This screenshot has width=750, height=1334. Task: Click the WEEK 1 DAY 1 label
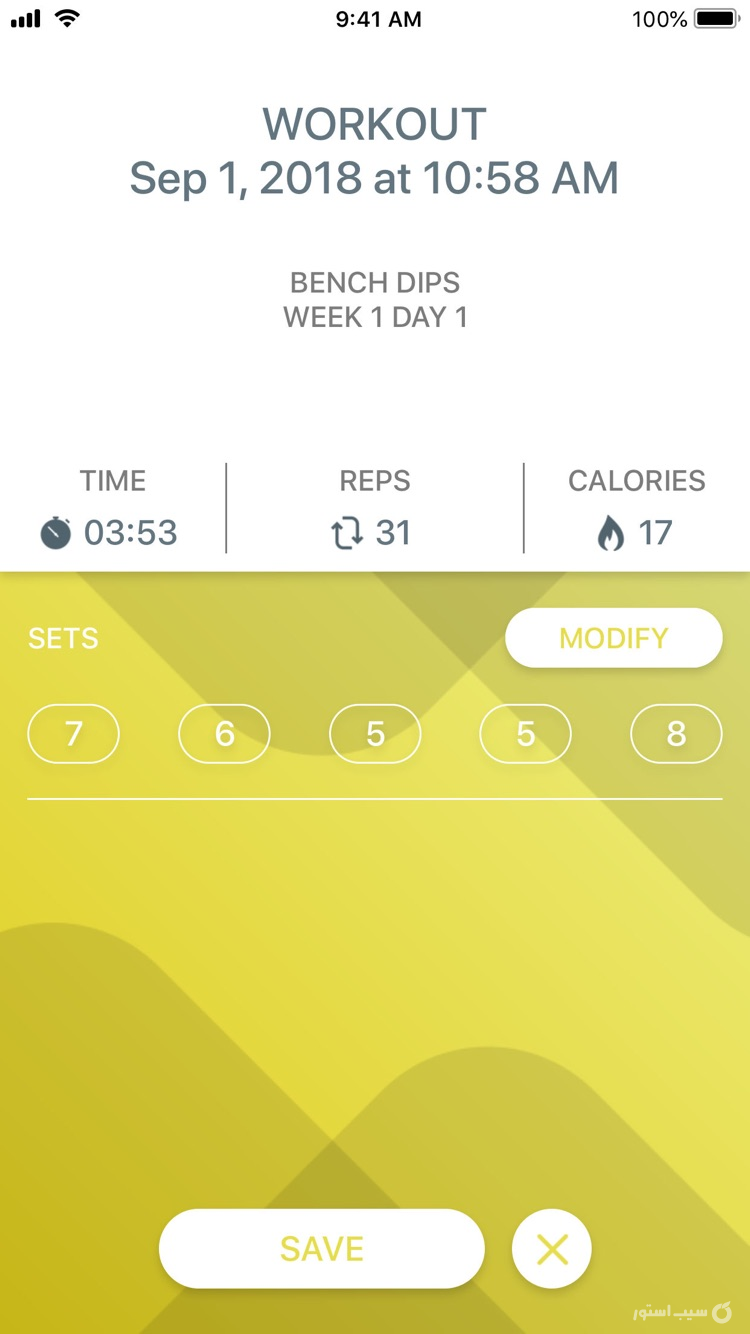coord(375,317)
